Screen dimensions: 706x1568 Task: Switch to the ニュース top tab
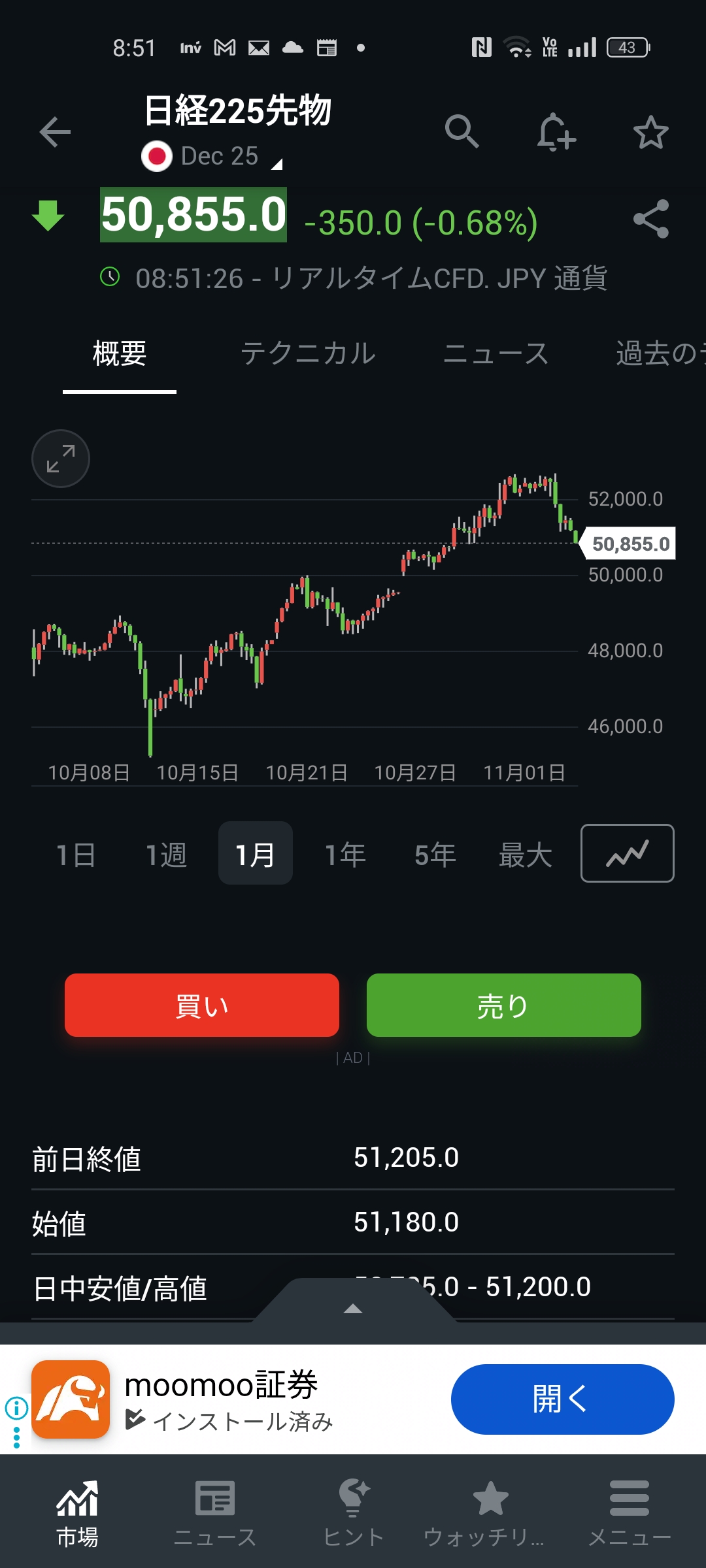[x=496, y=354]
